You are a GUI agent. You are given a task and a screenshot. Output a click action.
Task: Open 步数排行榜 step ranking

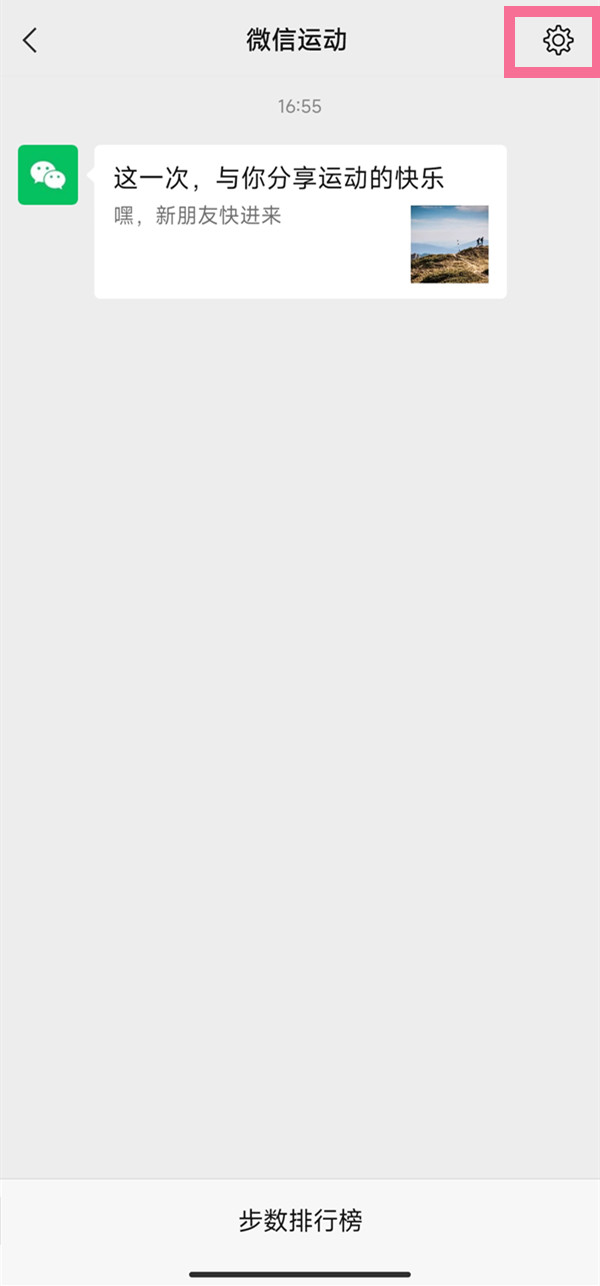point(300,1220)
